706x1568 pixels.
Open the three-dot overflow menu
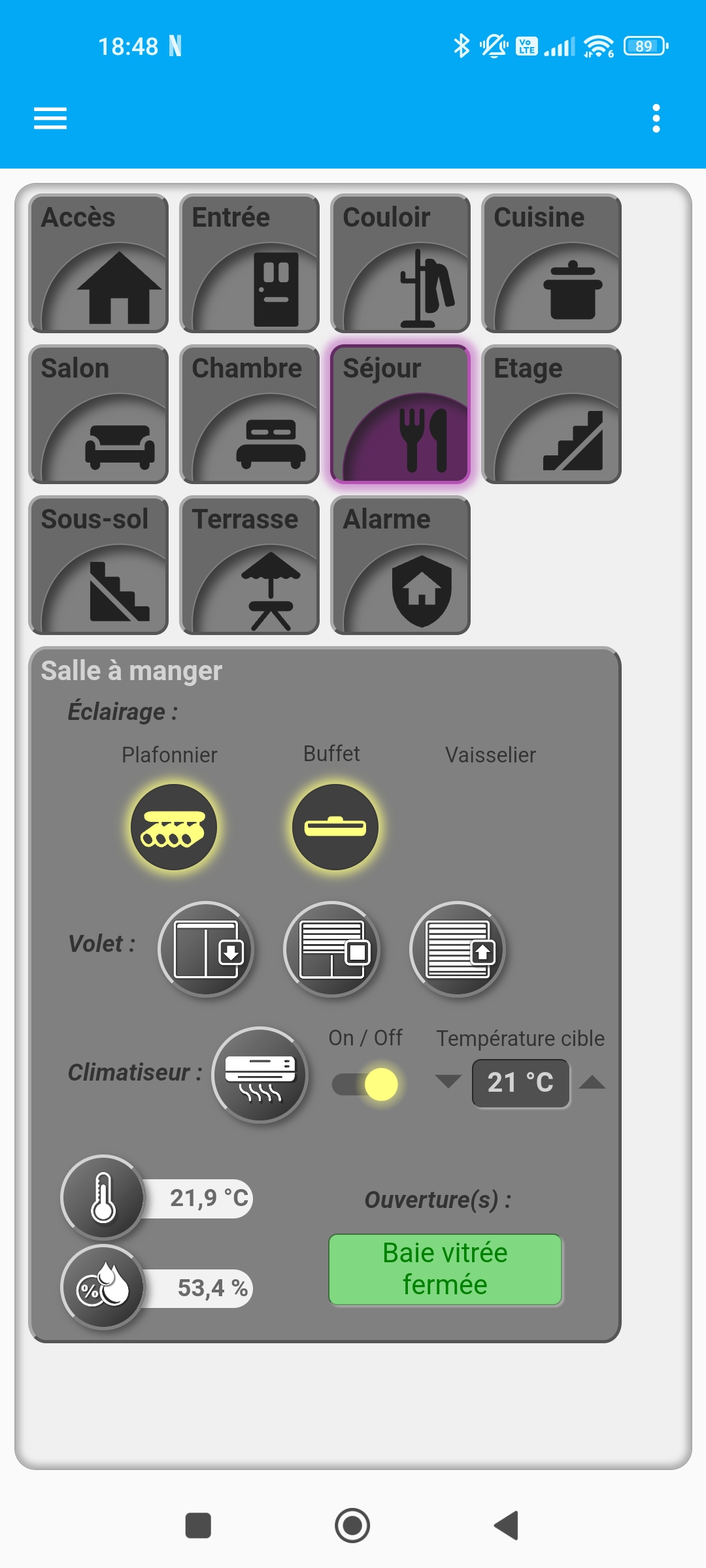(x=656, y=118)
